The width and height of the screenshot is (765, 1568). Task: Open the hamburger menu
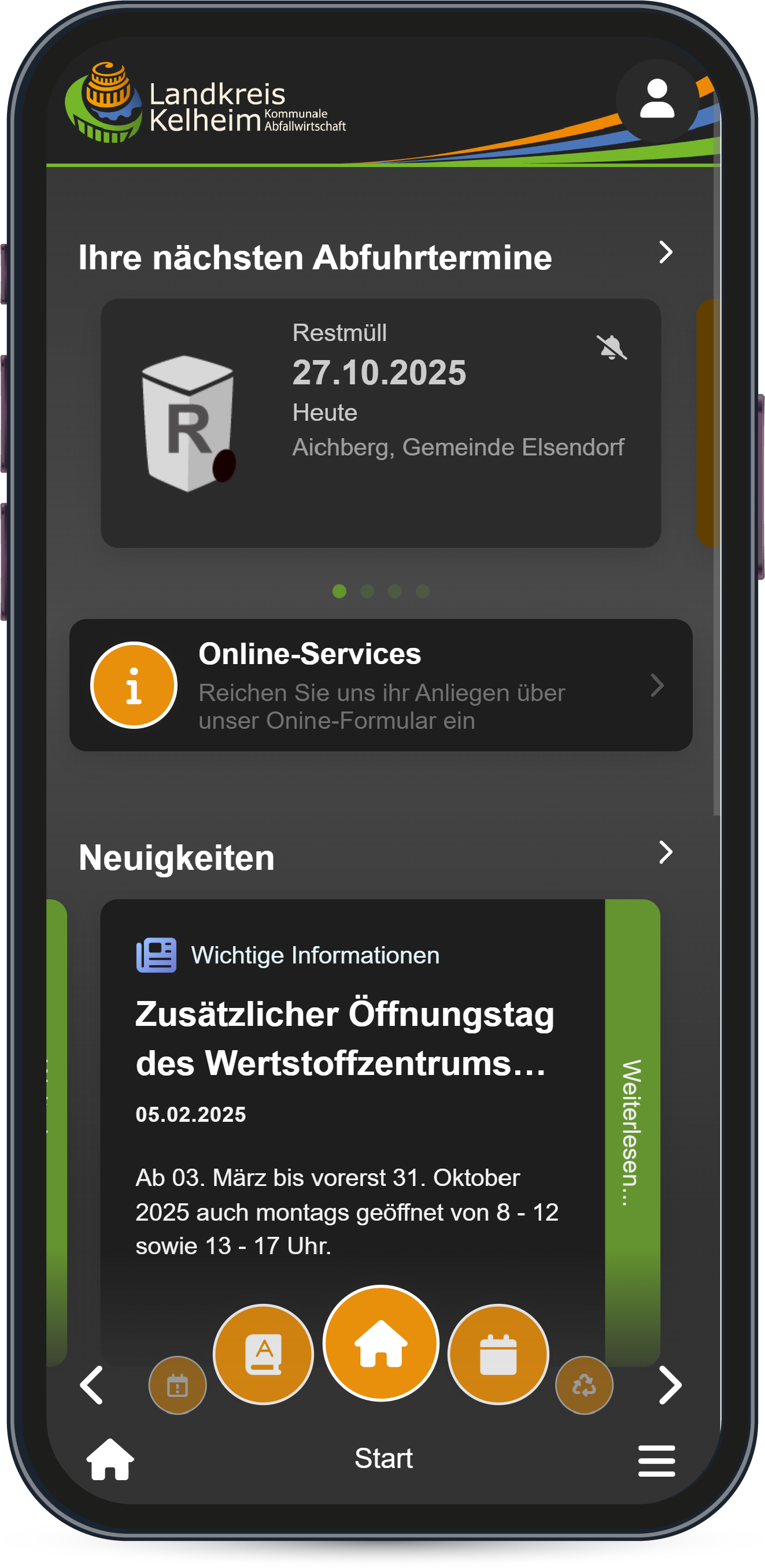(x=656, y=1460)
